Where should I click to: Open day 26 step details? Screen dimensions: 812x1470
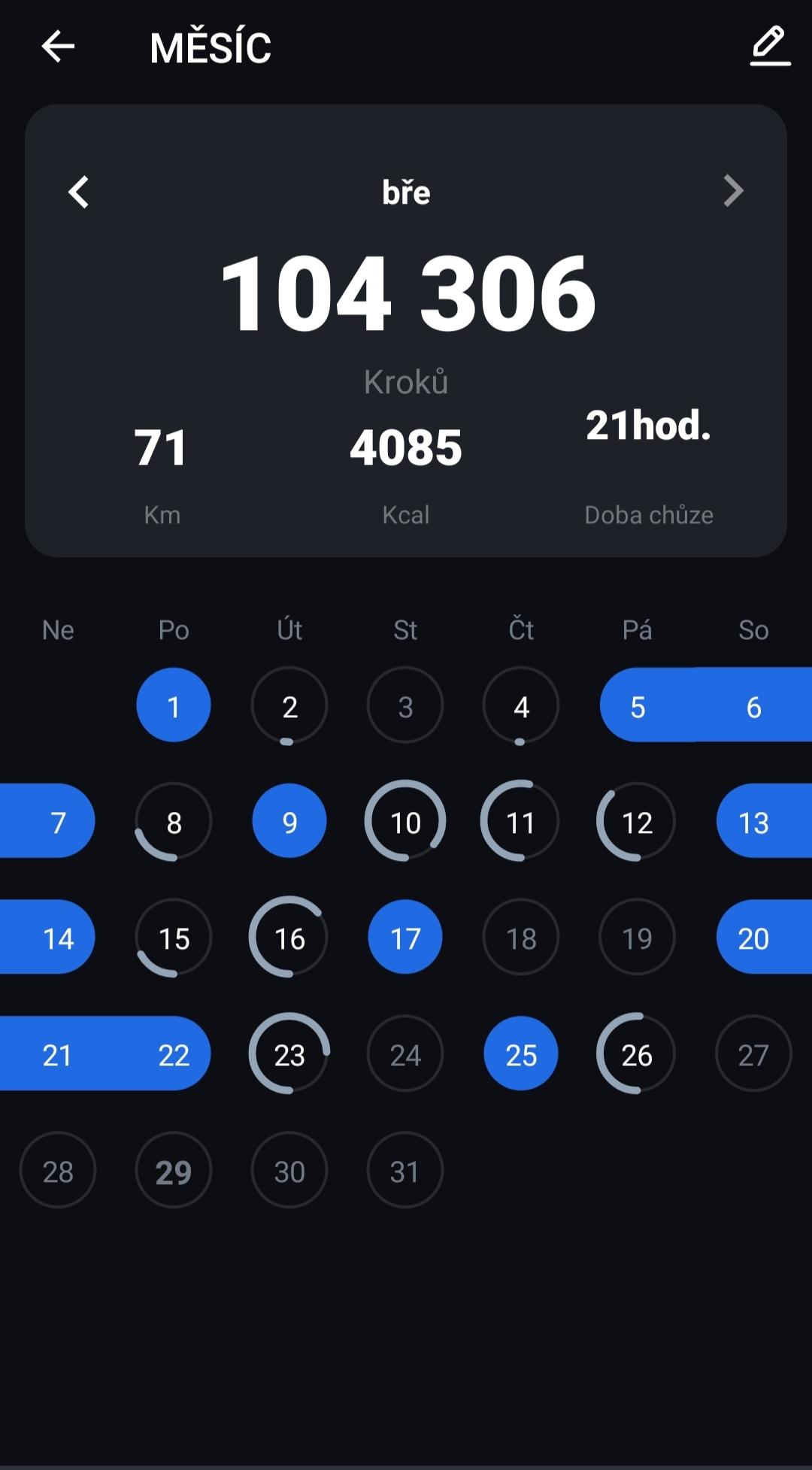(x=637, y=1053)
